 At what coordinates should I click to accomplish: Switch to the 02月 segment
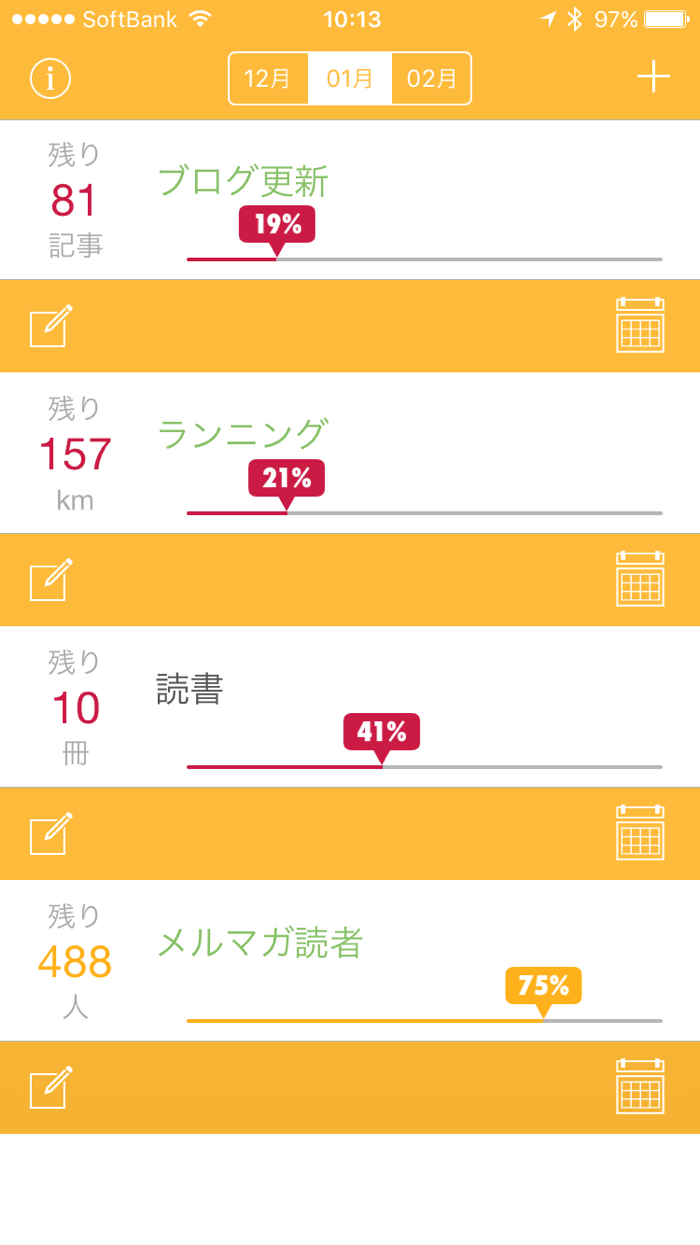coord(432,78)
